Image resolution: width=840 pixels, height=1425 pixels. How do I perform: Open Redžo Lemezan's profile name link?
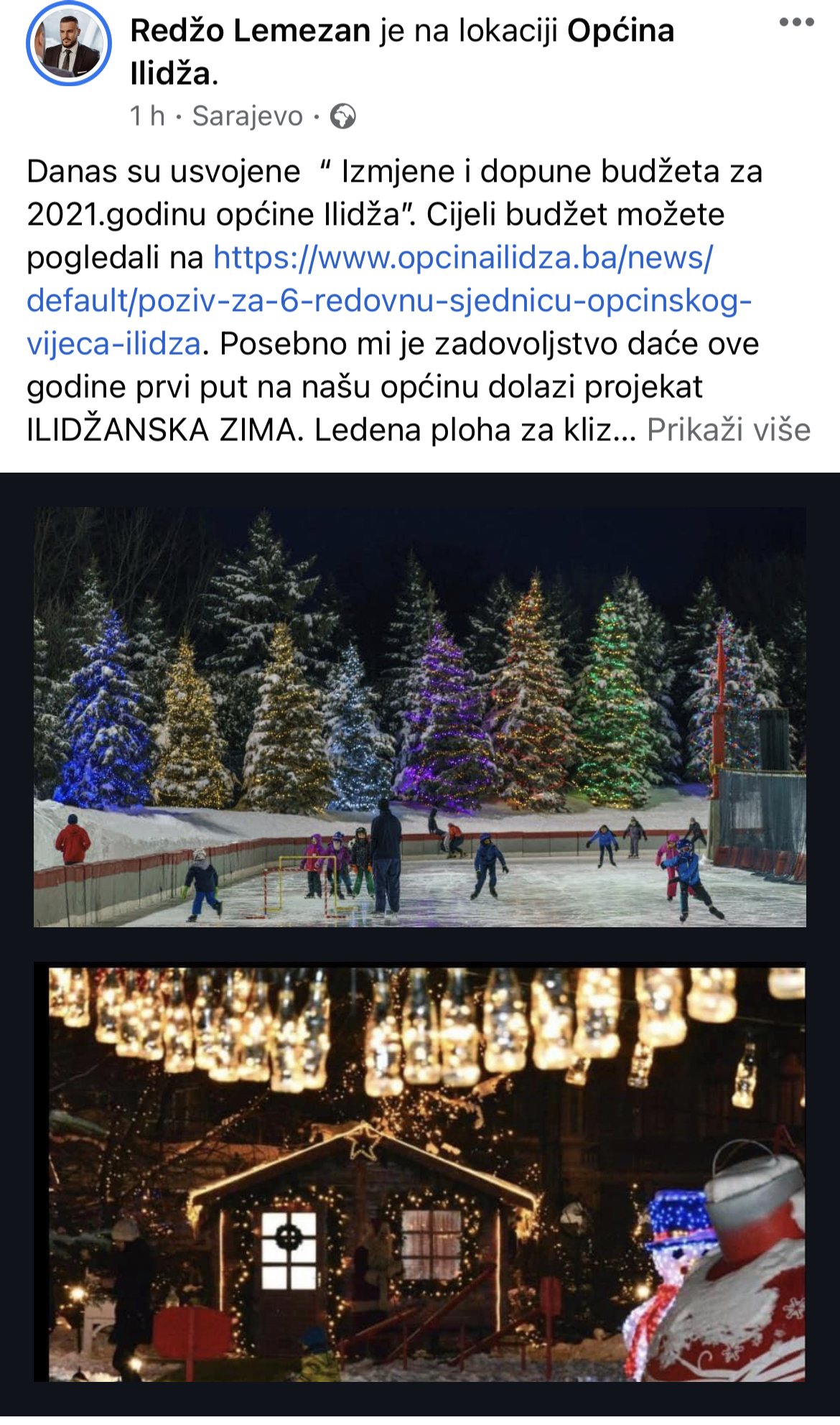pyautogui.click(x=250, y=31)
